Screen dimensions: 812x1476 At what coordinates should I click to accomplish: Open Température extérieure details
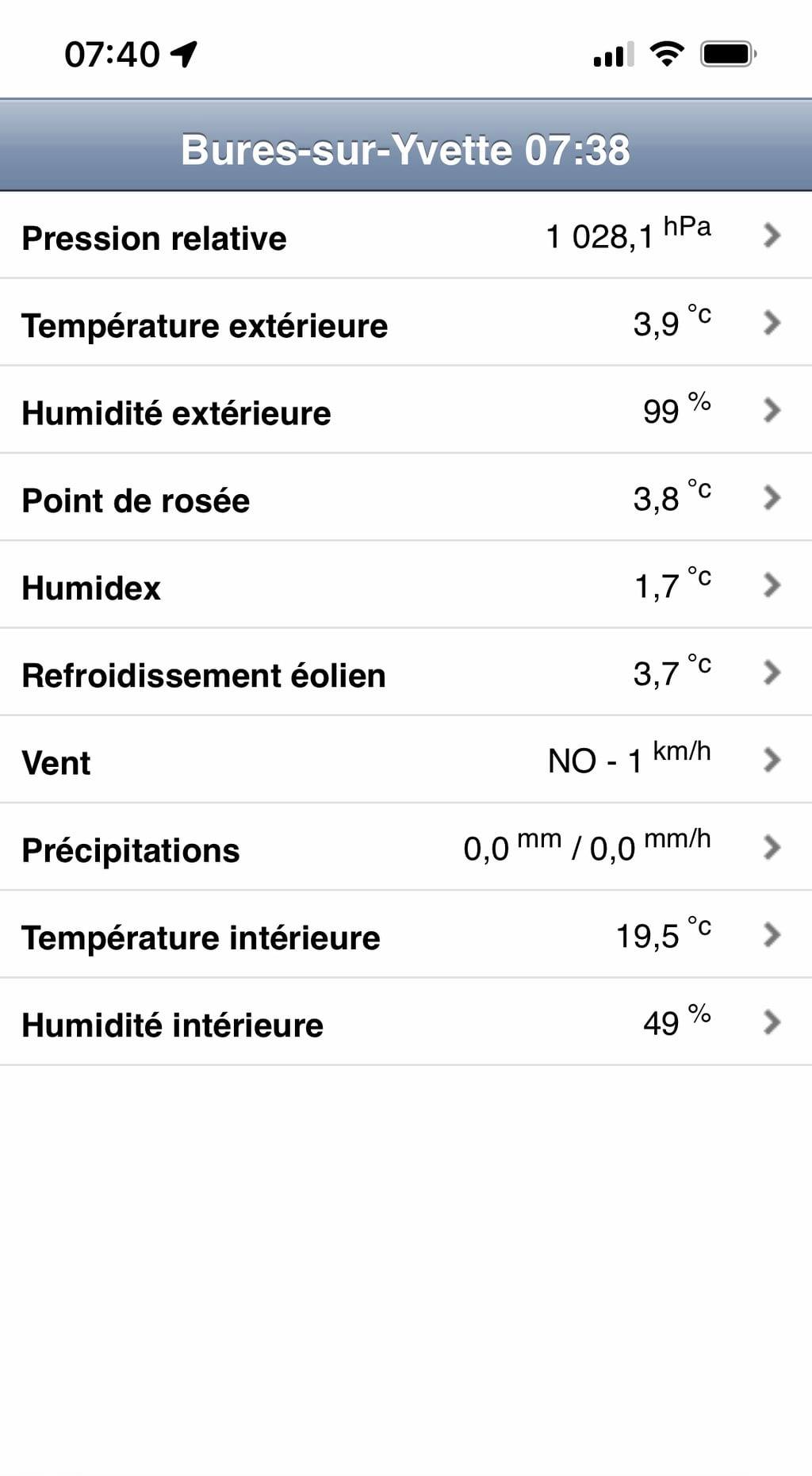406,323
